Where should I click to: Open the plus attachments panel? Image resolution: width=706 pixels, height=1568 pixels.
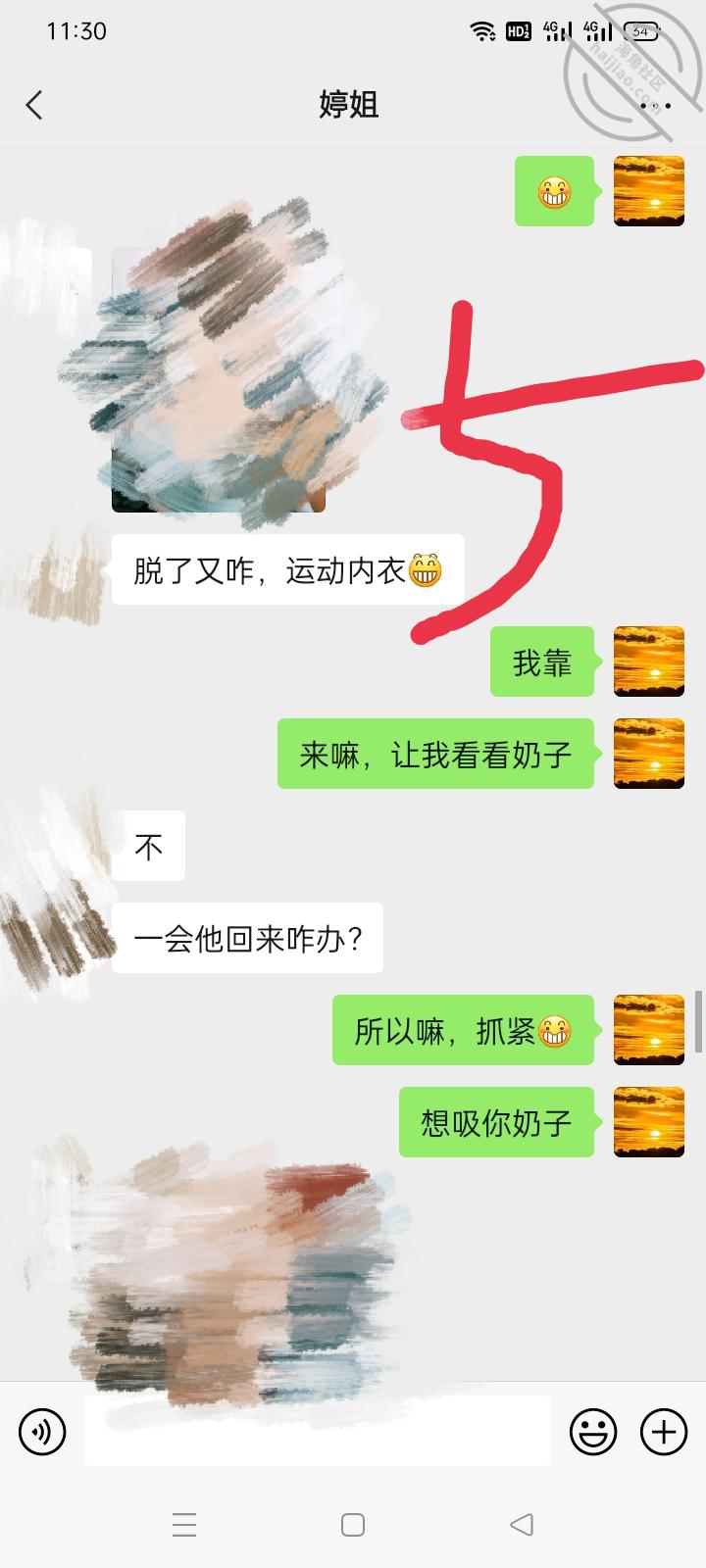tap(664, 1432)
